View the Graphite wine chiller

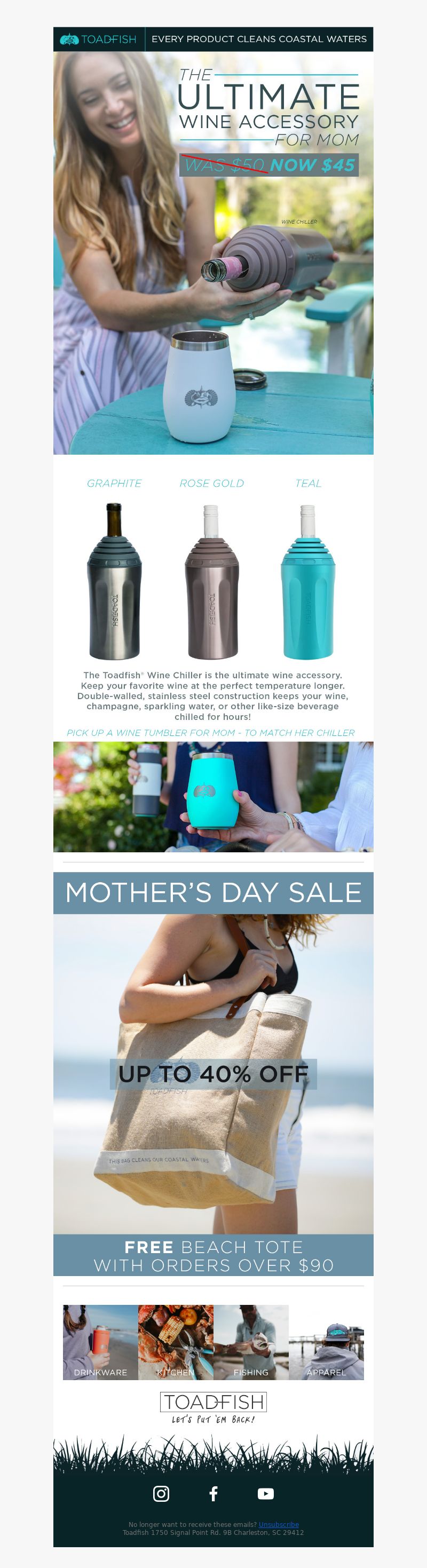pos(114,581)
